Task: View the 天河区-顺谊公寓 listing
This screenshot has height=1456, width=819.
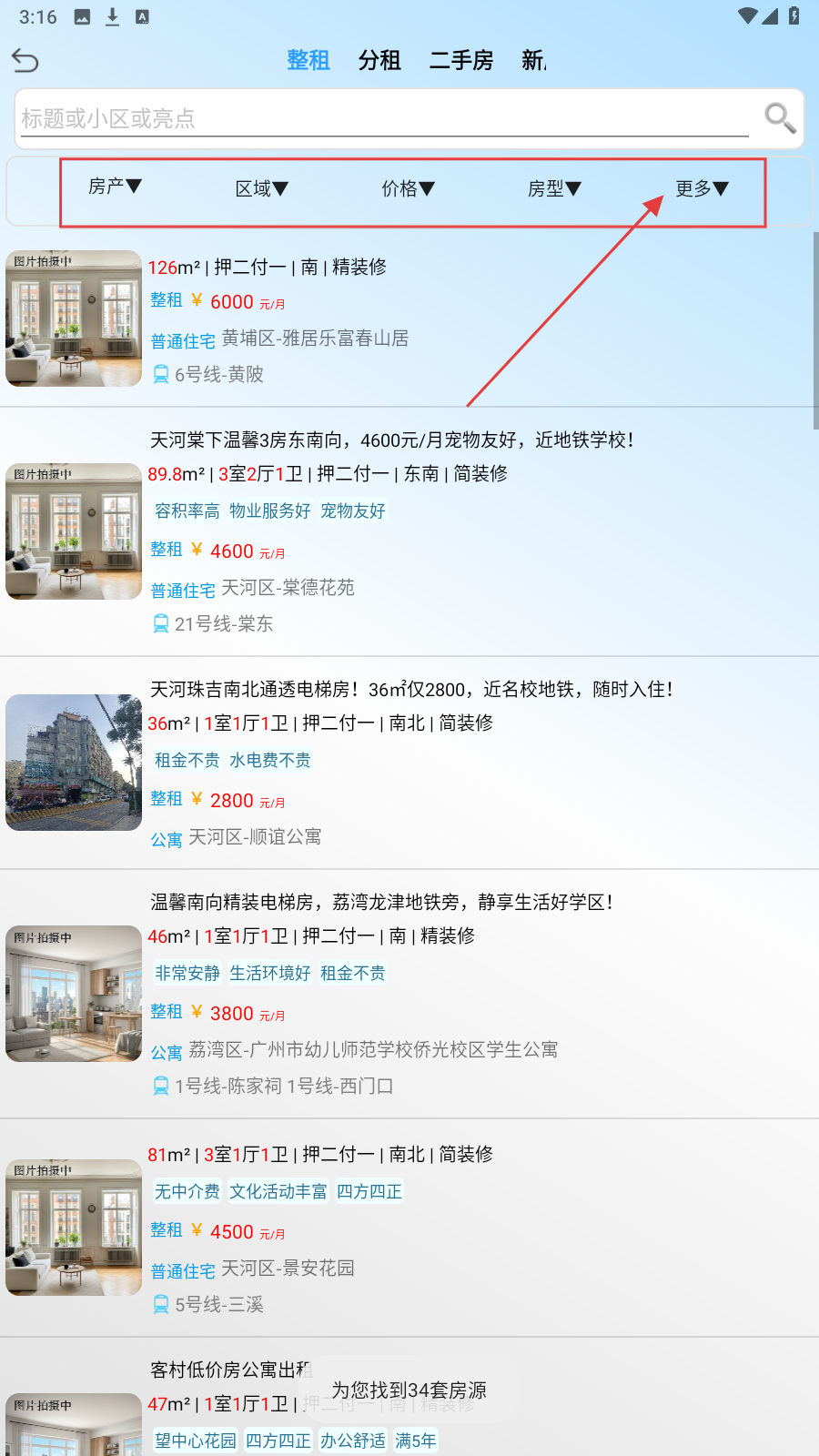Action: tap(409, 764)
